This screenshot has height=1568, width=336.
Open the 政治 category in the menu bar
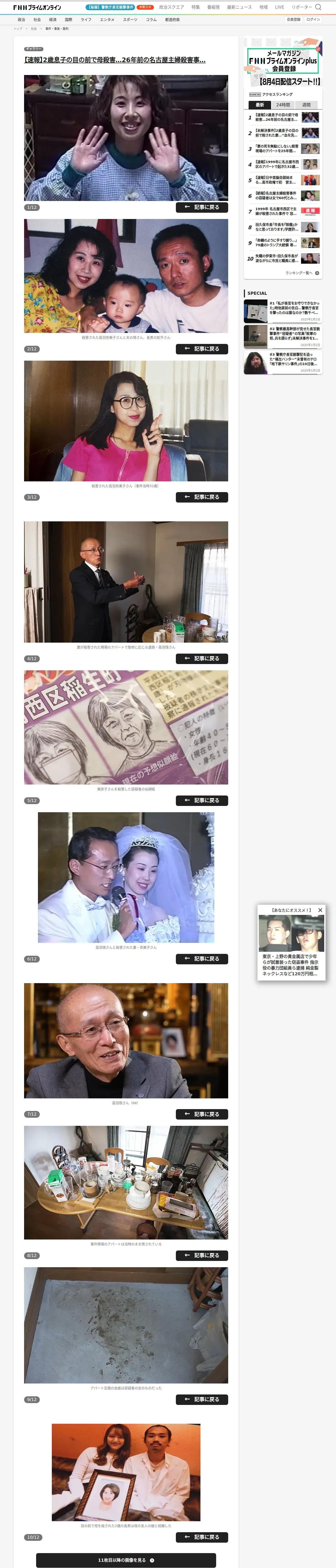point(21,20)
